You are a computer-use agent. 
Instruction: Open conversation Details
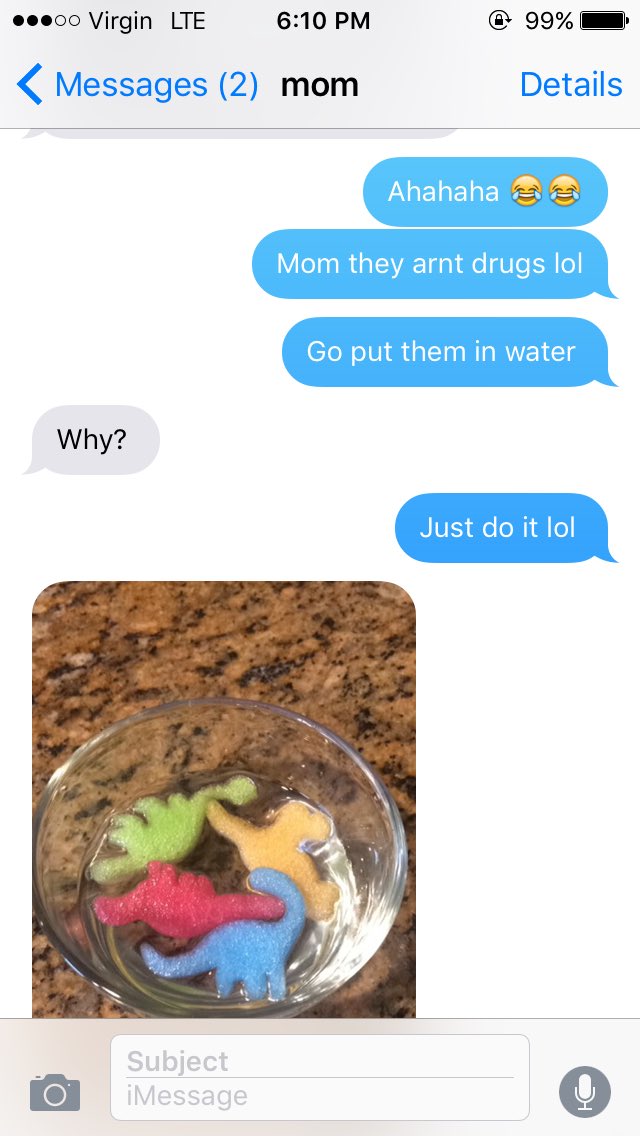[570, 85]
